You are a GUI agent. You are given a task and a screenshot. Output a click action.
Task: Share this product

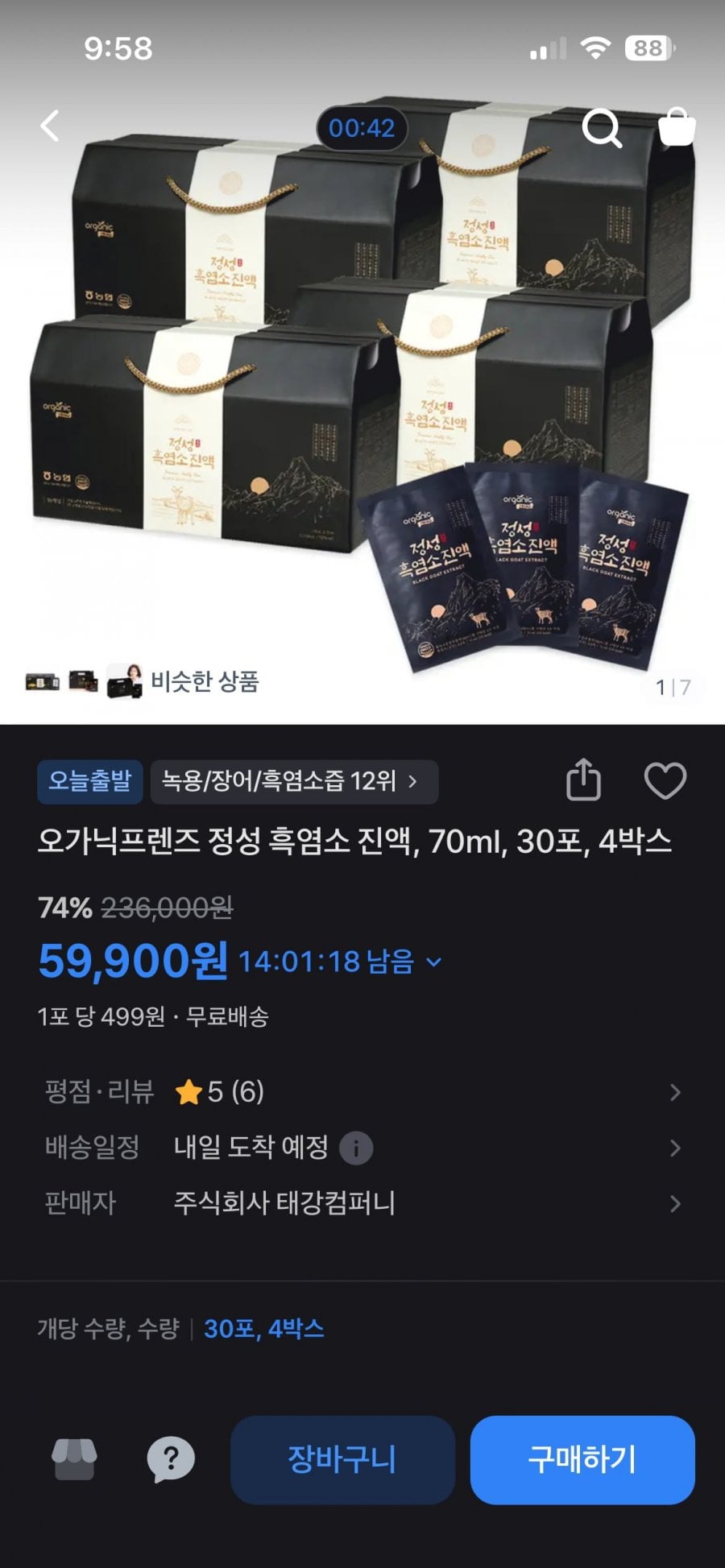click(583, 780)
